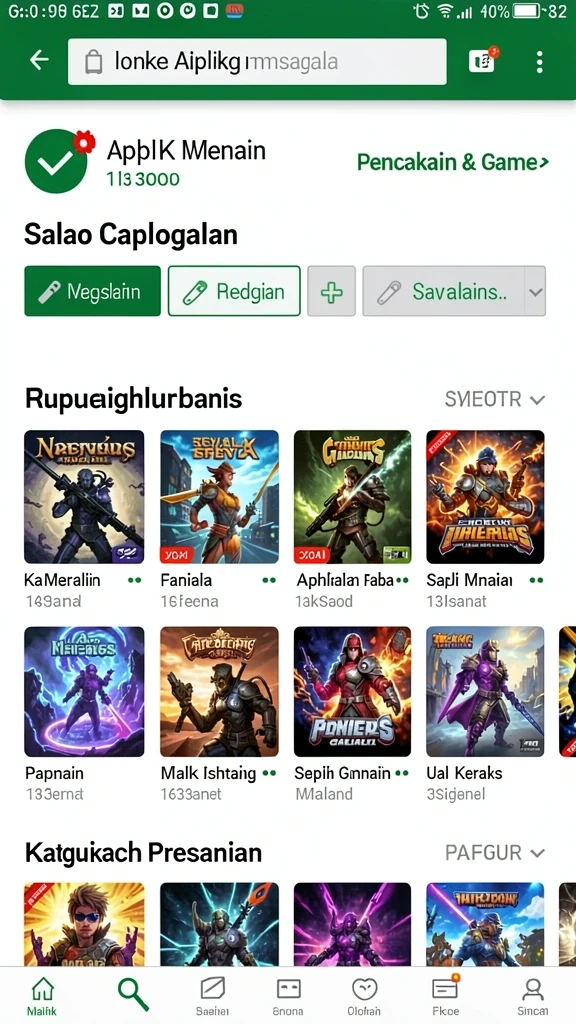Select the Megslain chip
Screen dimensions: 576x1024
[93, 291]
